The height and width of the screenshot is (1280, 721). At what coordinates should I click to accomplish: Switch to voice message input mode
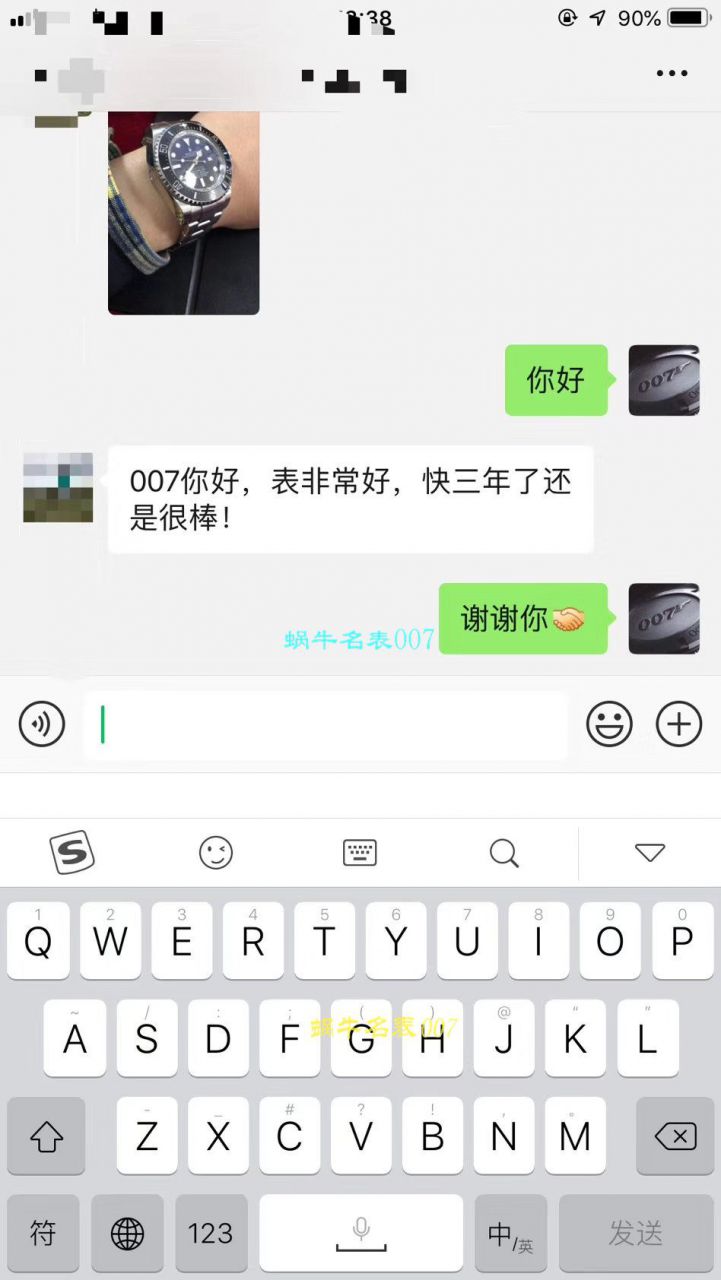[41, 723]
